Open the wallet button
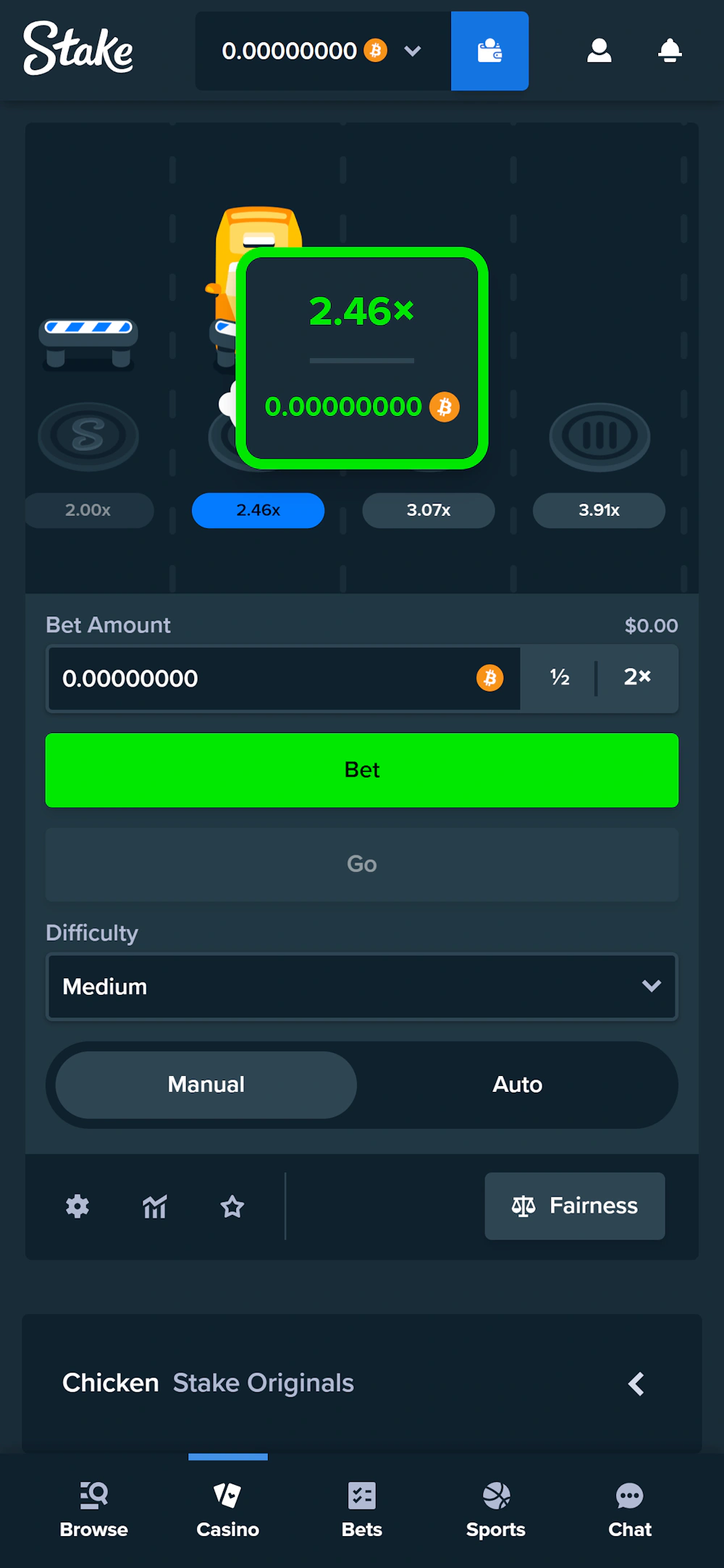This screenshot has height=1568, width=724. 489,51
